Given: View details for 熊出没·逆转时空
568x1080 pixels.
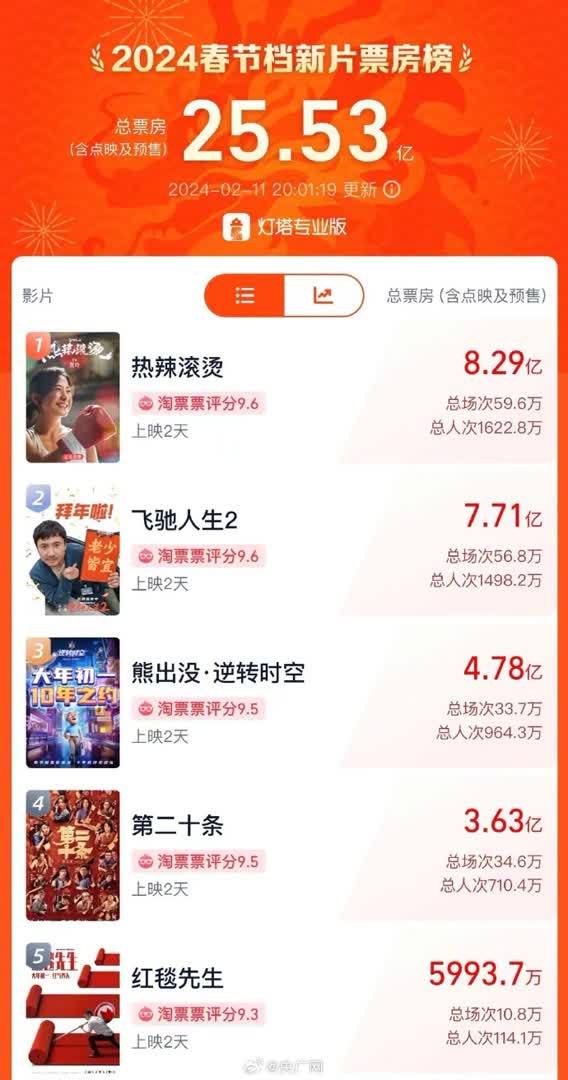Looking at the screenshot, I should tap(284, 703).
